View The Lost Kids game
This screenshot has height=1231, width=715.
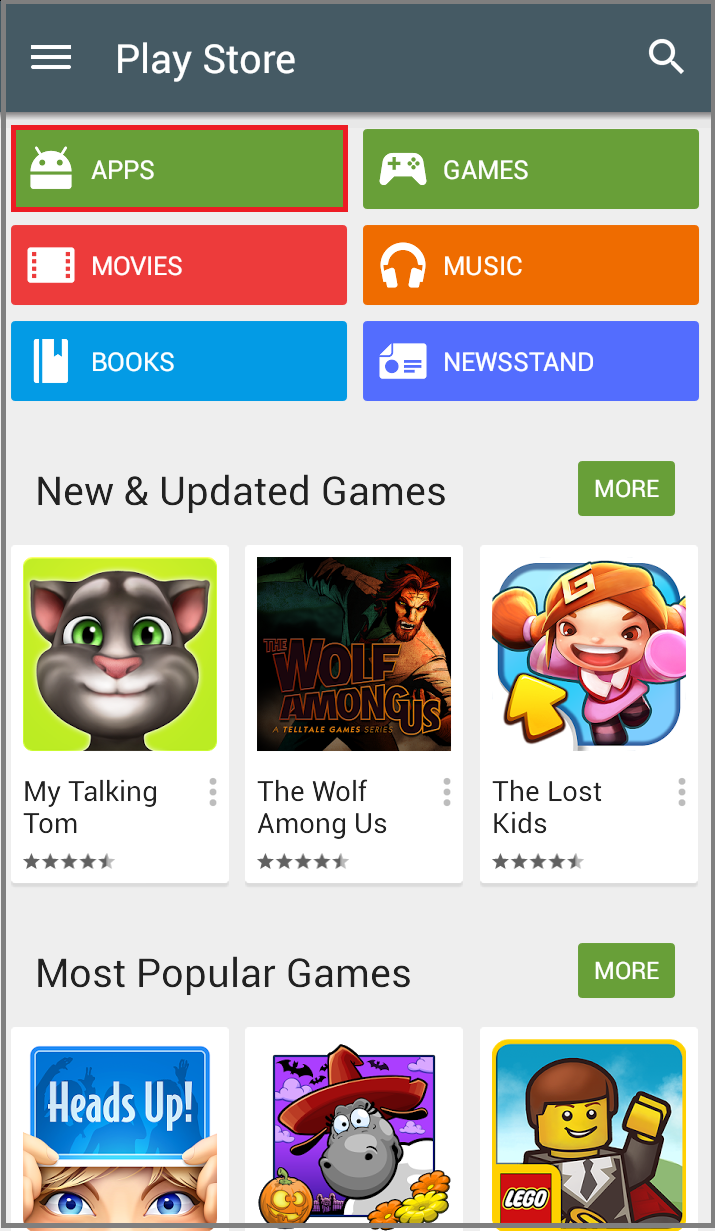(x=589, y=714)
